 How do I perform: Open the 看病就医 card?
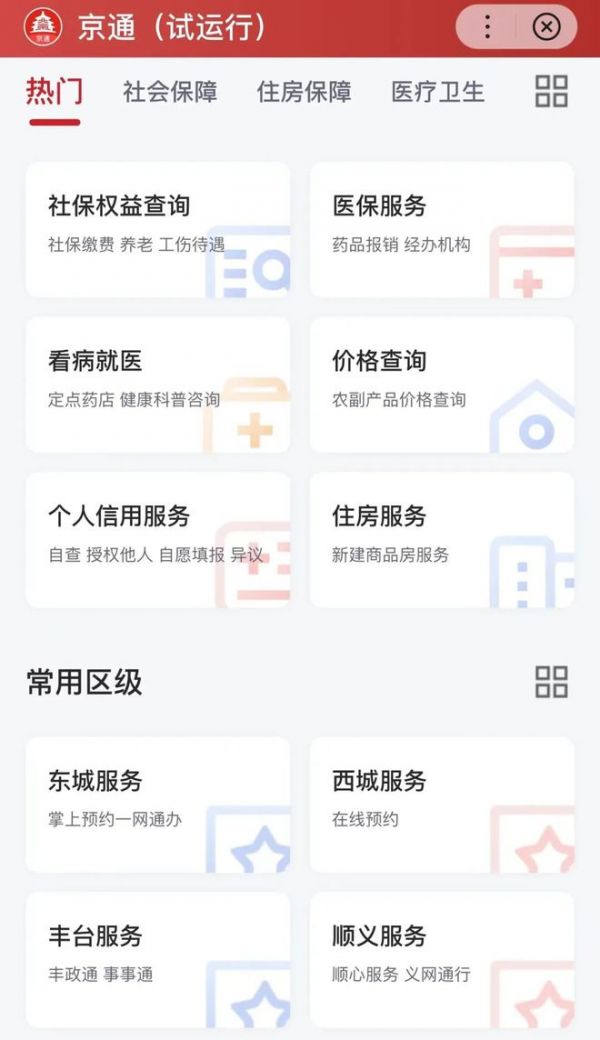click(x=158, y=385)
